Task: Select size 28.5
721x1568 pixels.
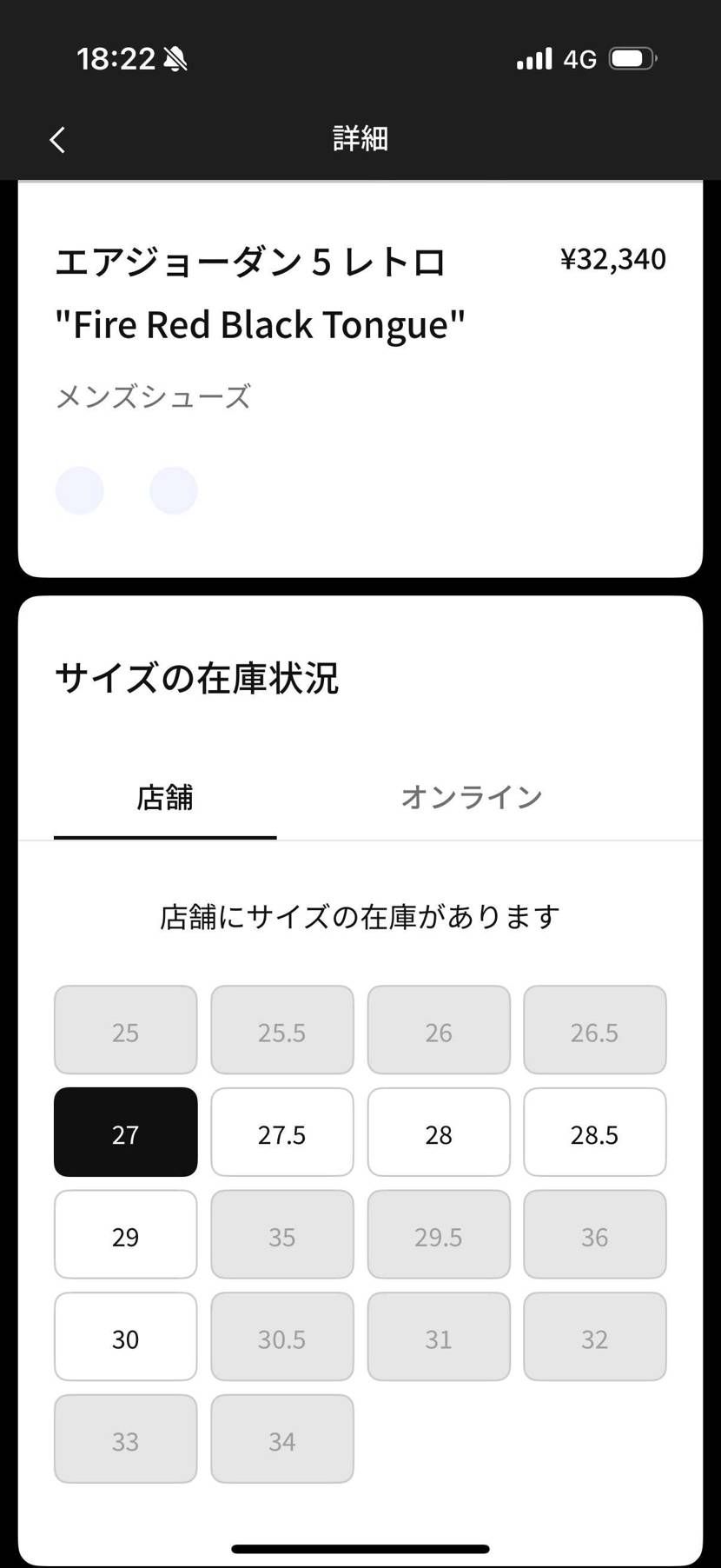Action: tap(595, 1133)
